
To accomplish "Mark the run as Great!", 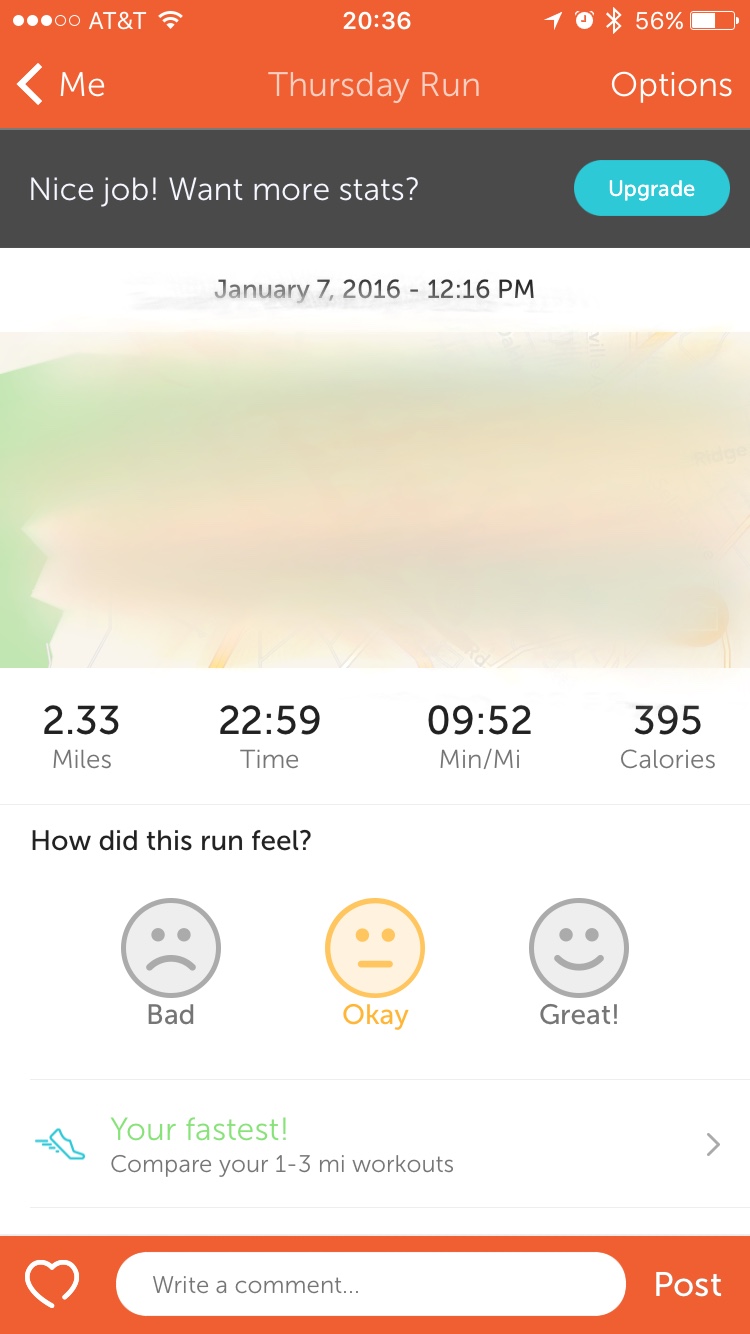I will click(579, 948).
